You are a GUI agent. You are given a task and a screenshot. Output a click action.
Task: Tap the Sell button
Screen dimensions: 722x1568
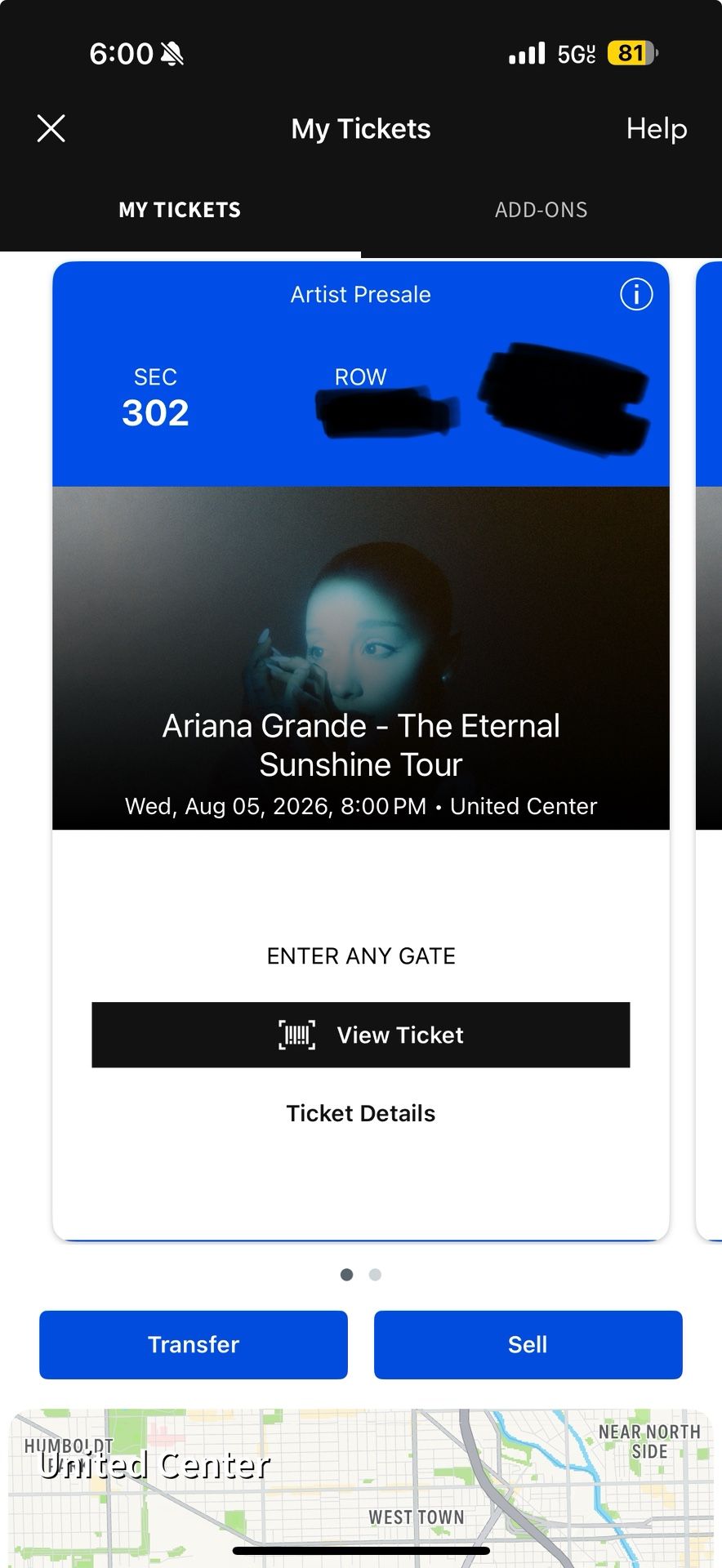tap(528, 1344)
